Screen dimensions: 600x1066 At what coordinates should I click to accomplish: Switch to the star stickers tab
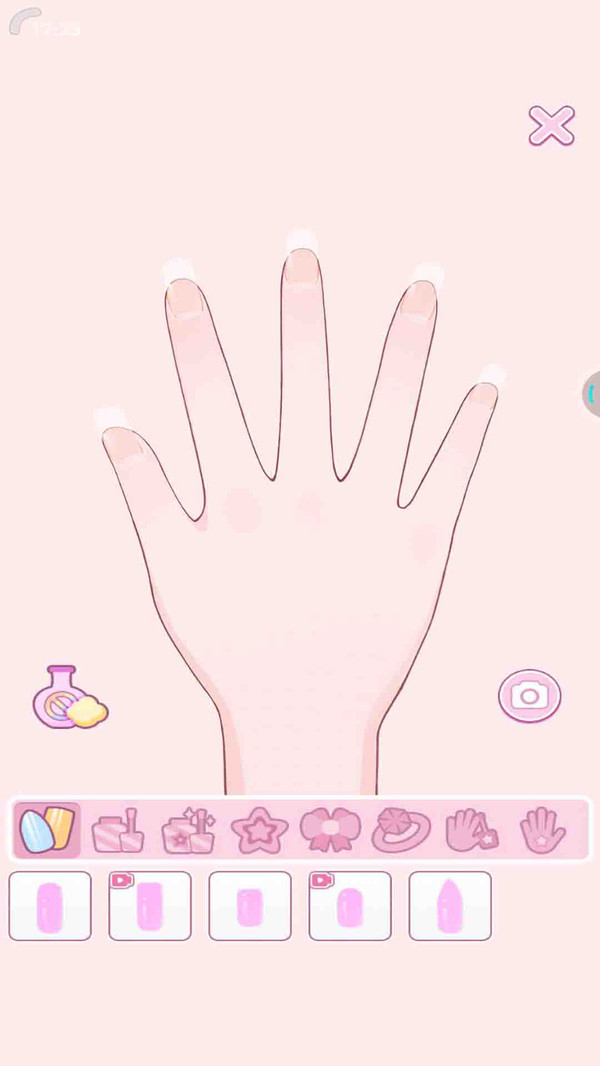[x=259, y=830]
